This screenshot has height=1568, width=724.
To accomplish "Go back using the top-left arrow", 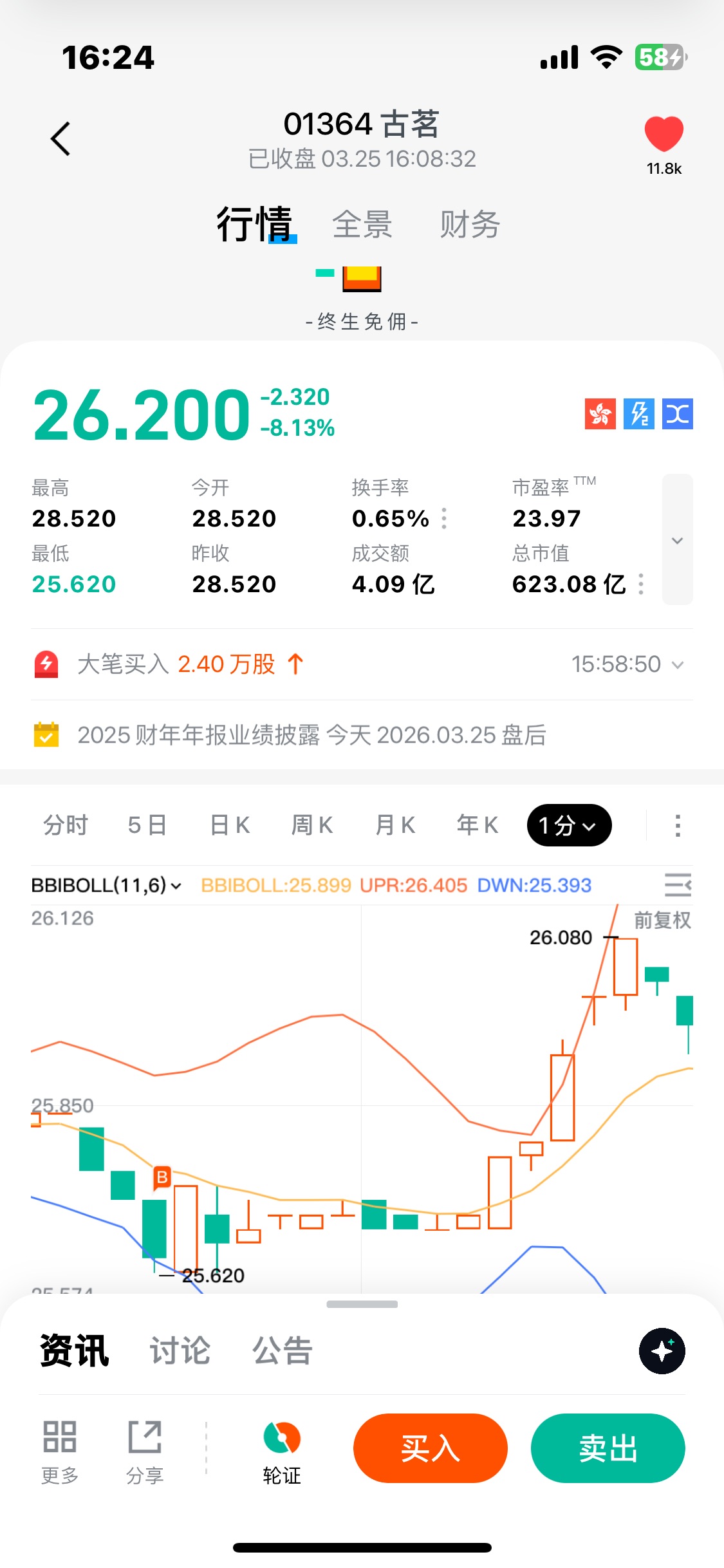I will pos(60,138).
